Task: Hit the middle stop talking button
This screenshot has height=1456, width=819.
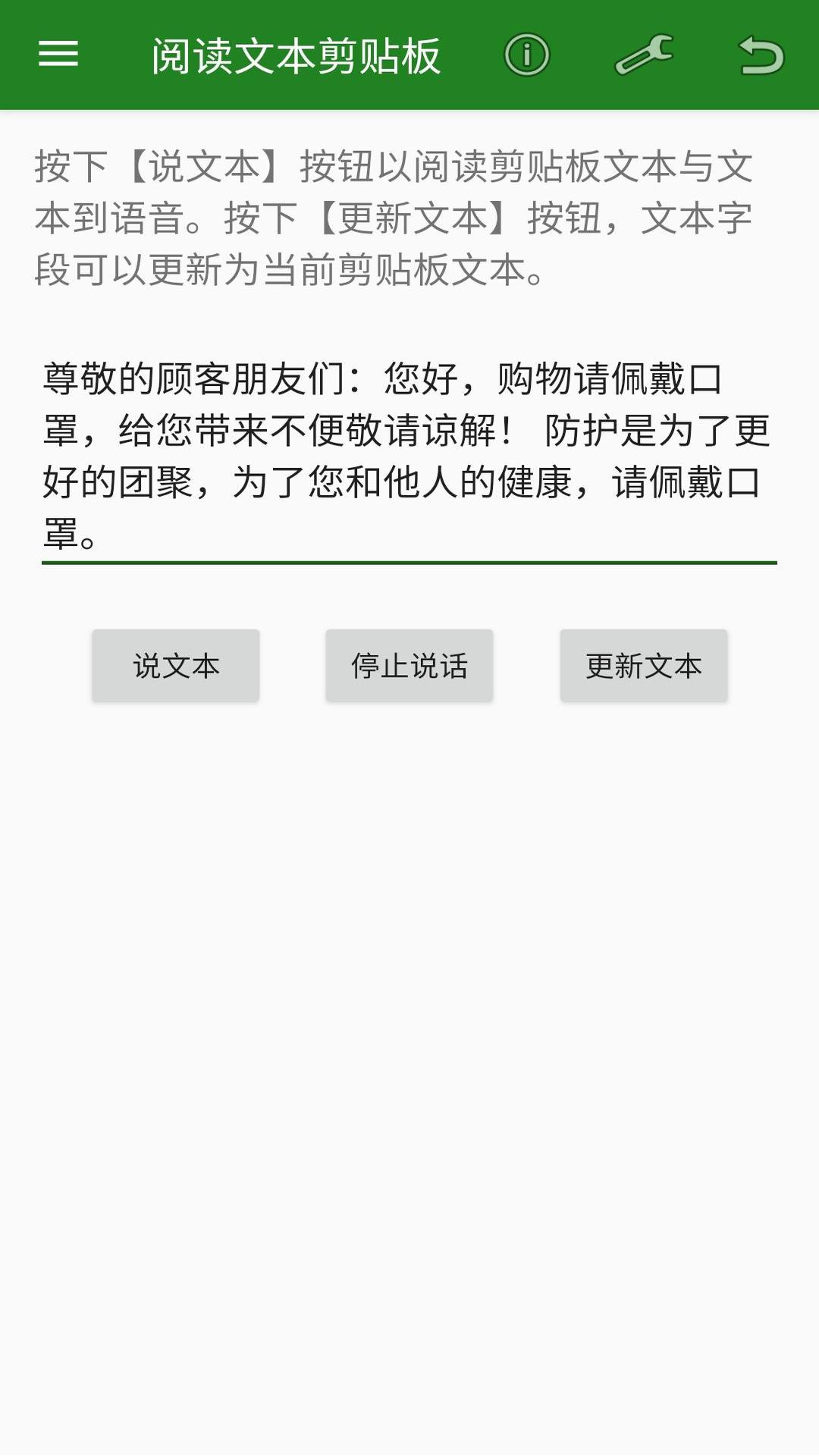Action: click(x=409, y=665)
